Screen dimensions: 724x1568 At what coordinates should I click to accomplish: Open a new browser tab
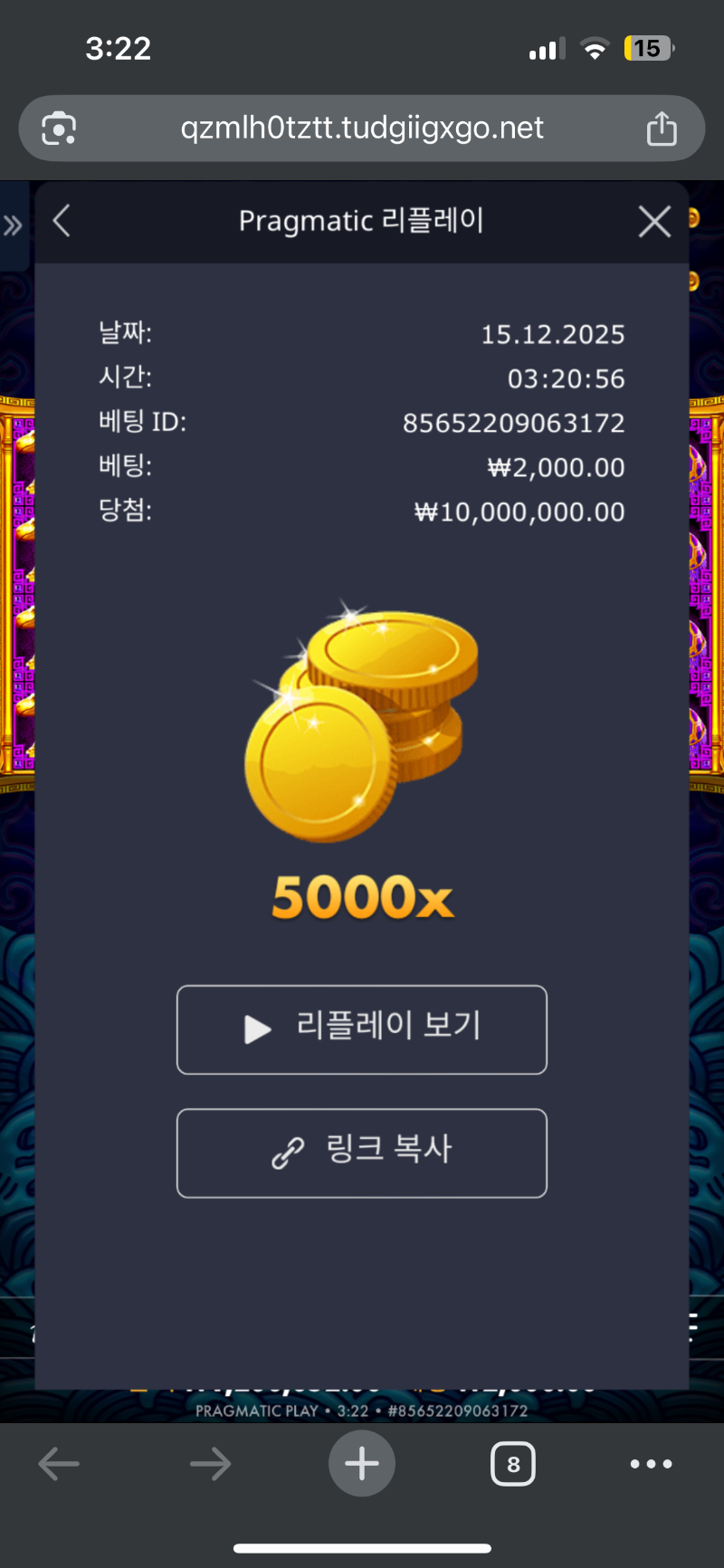[x=362, y=1464]
